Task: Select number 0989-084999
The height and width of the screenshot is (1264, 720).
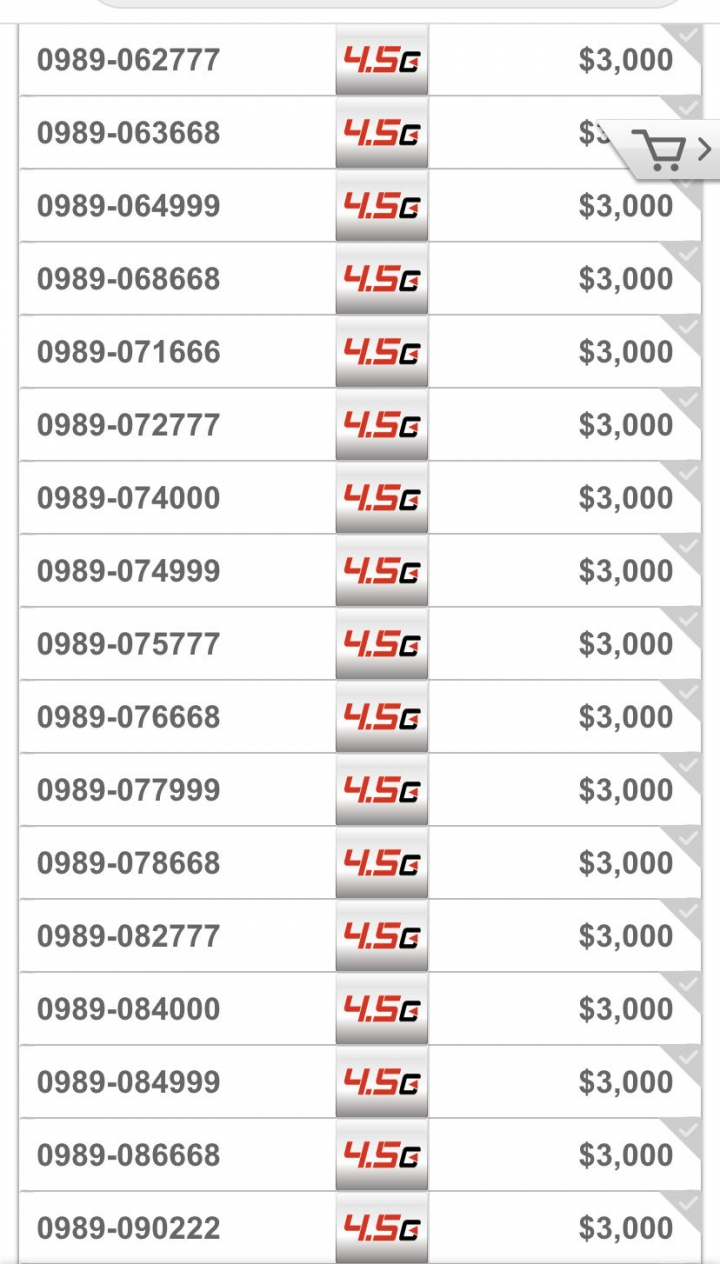Action: [x=360, y=1082]
